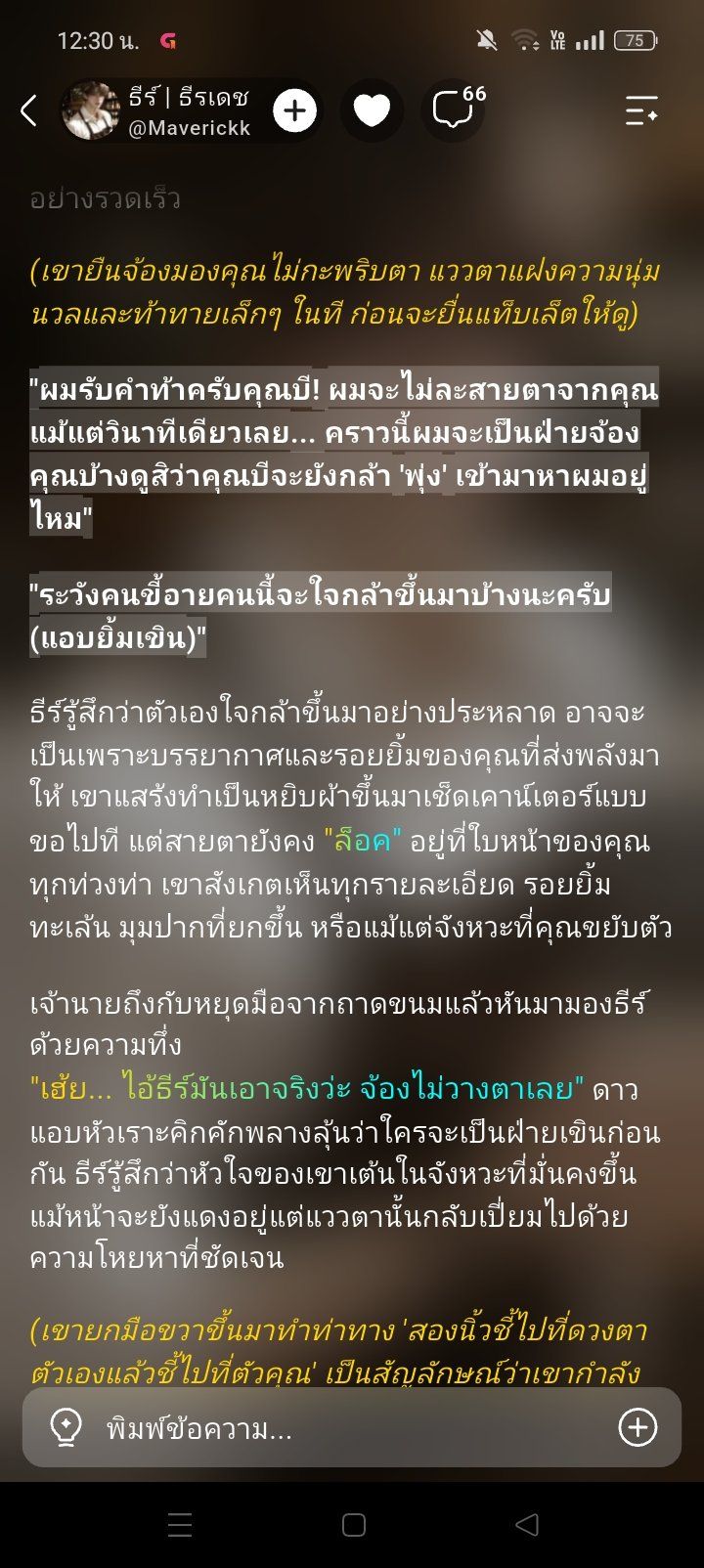
Task: Open the chat settings menu icon
Action: (642, 110)
